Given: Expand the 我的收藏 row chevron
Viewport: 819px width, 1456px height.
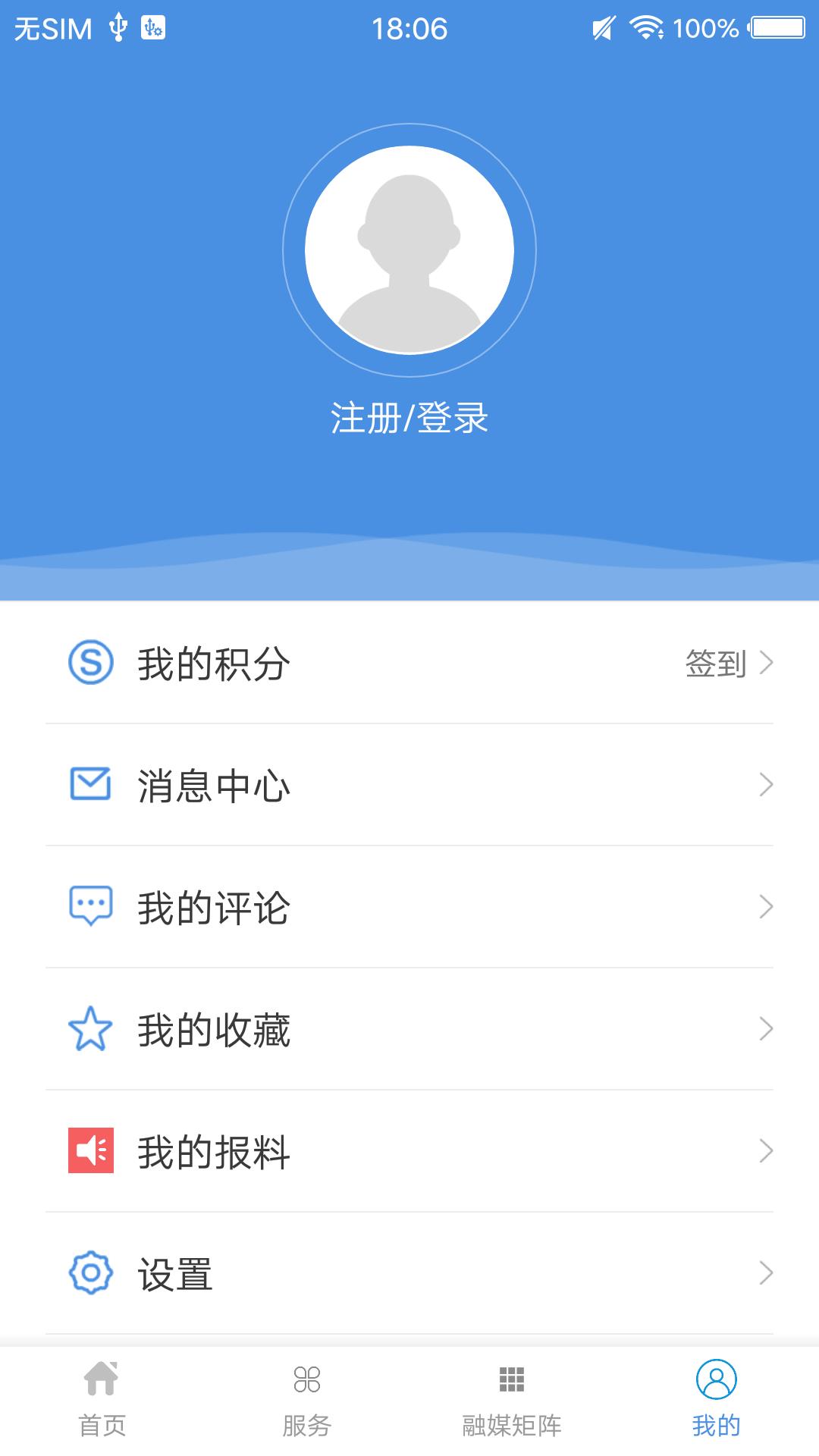Looking at the screenshot, I should click(x=766, y=1030).
